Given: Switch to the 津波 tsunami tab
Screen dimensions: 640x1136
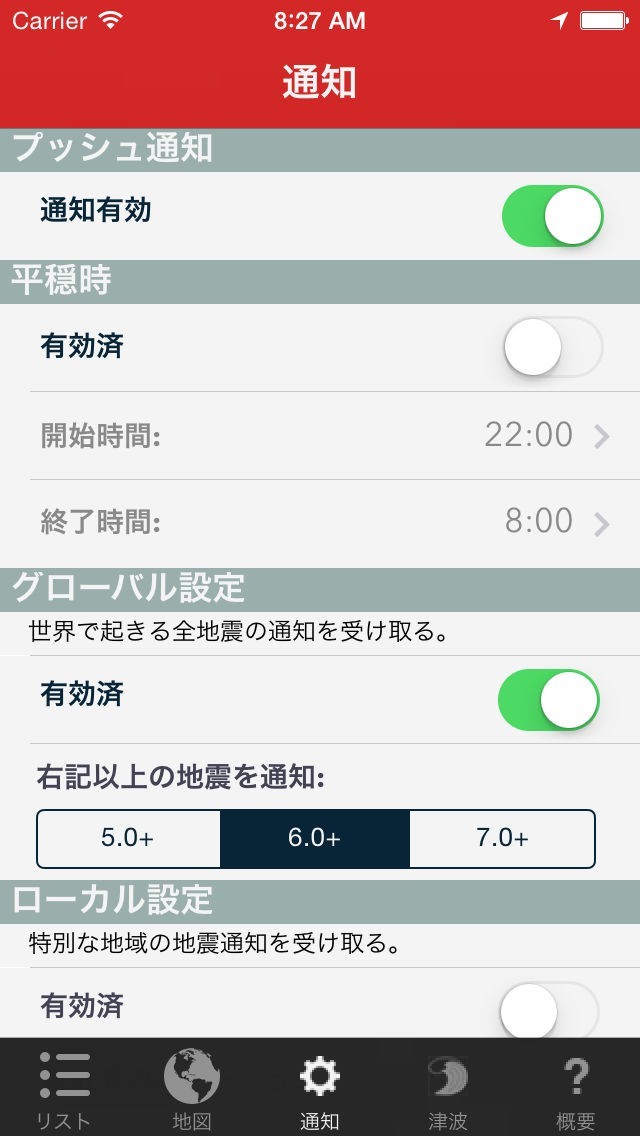Looking at the screenshot, I should point(448,1088).
